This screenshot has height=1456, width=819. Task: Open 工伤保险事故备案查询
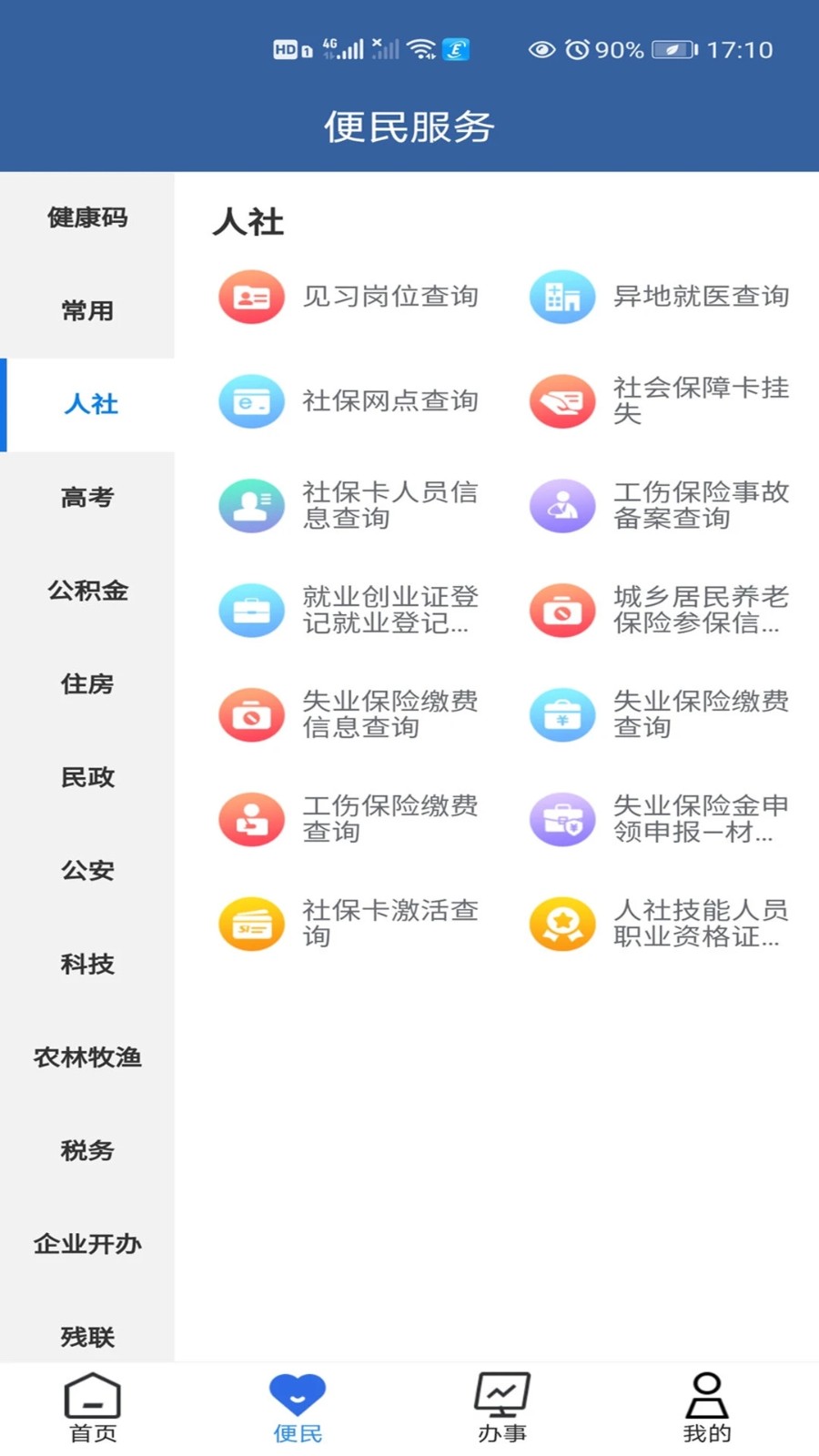562,506
